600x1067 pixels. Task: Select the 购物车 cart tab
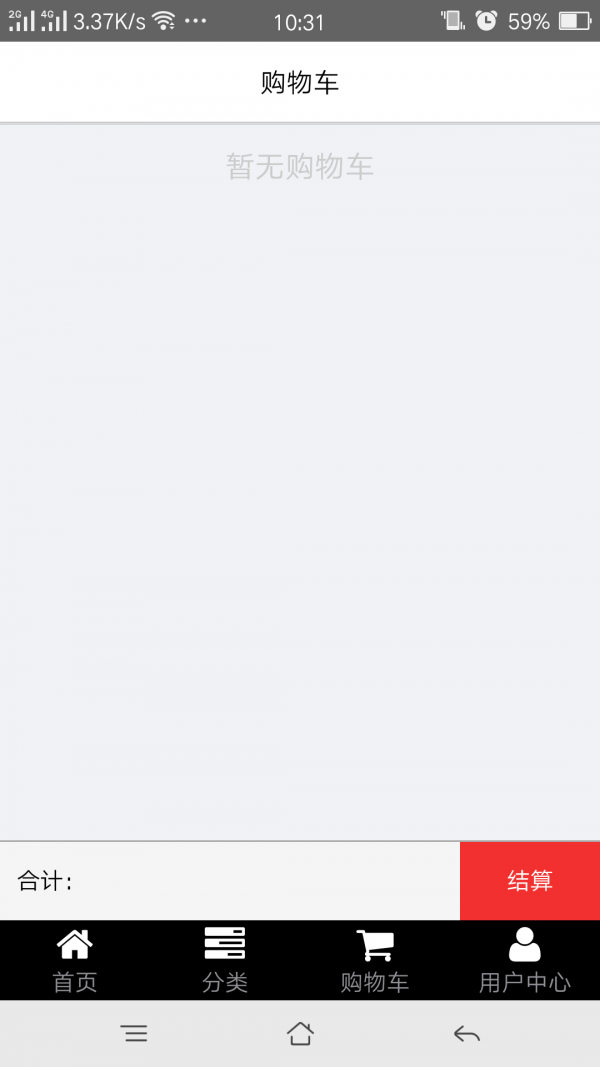coord(375,960)
